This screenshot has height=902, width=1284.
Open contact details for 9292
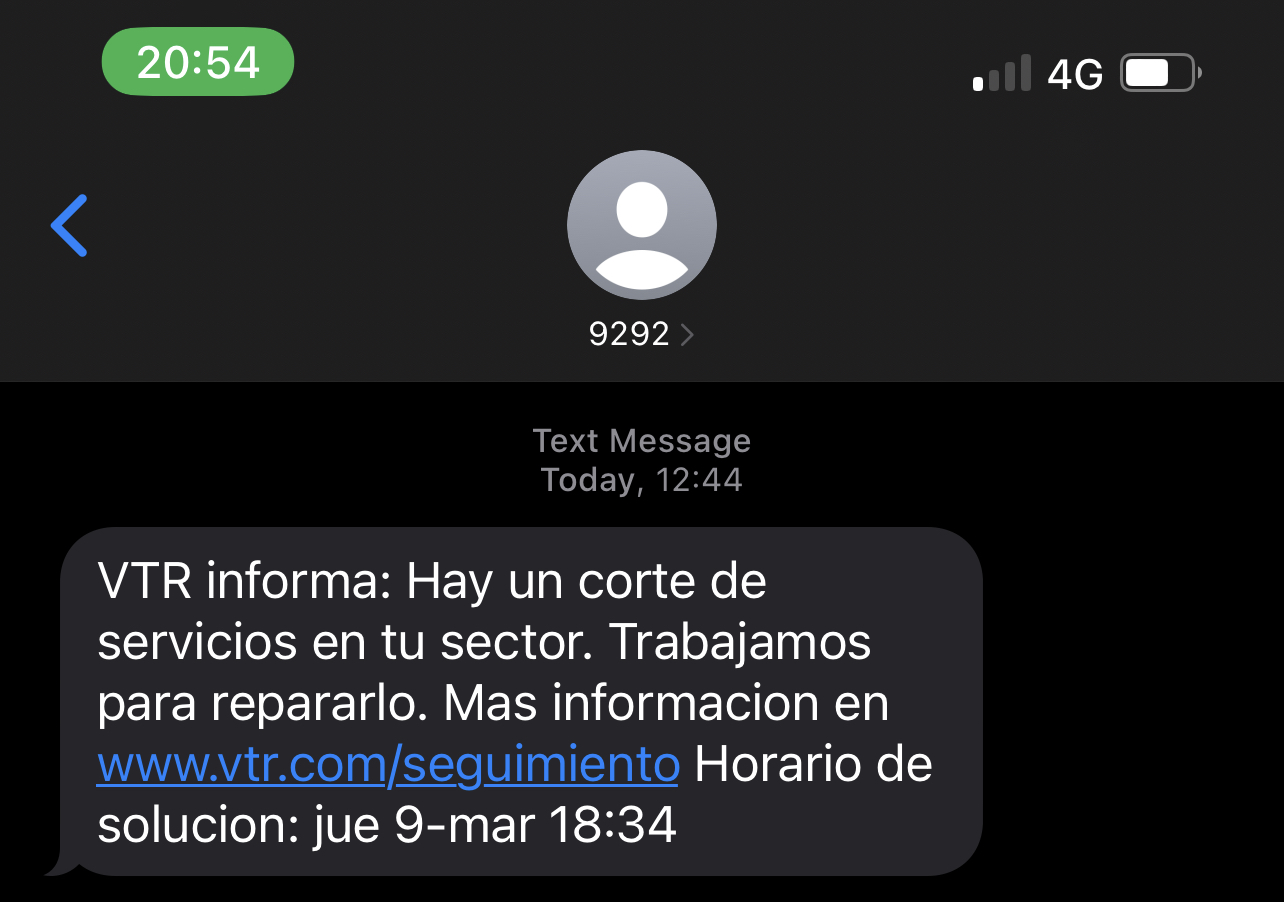(x=641, y=334)
